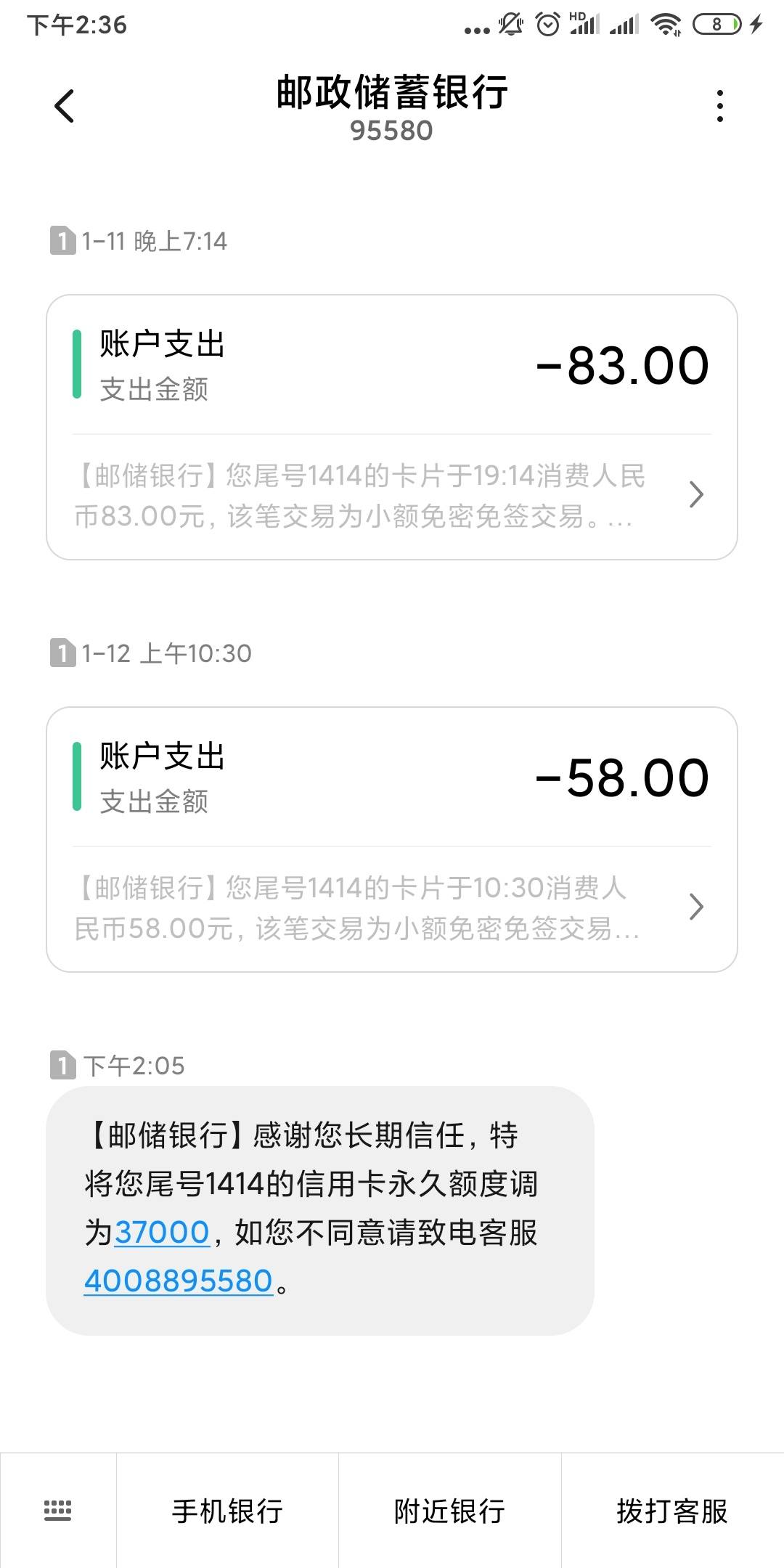Open the -58.00 expense card
The height and width of the screenshot is (1568, 784).
coord(392,839)
